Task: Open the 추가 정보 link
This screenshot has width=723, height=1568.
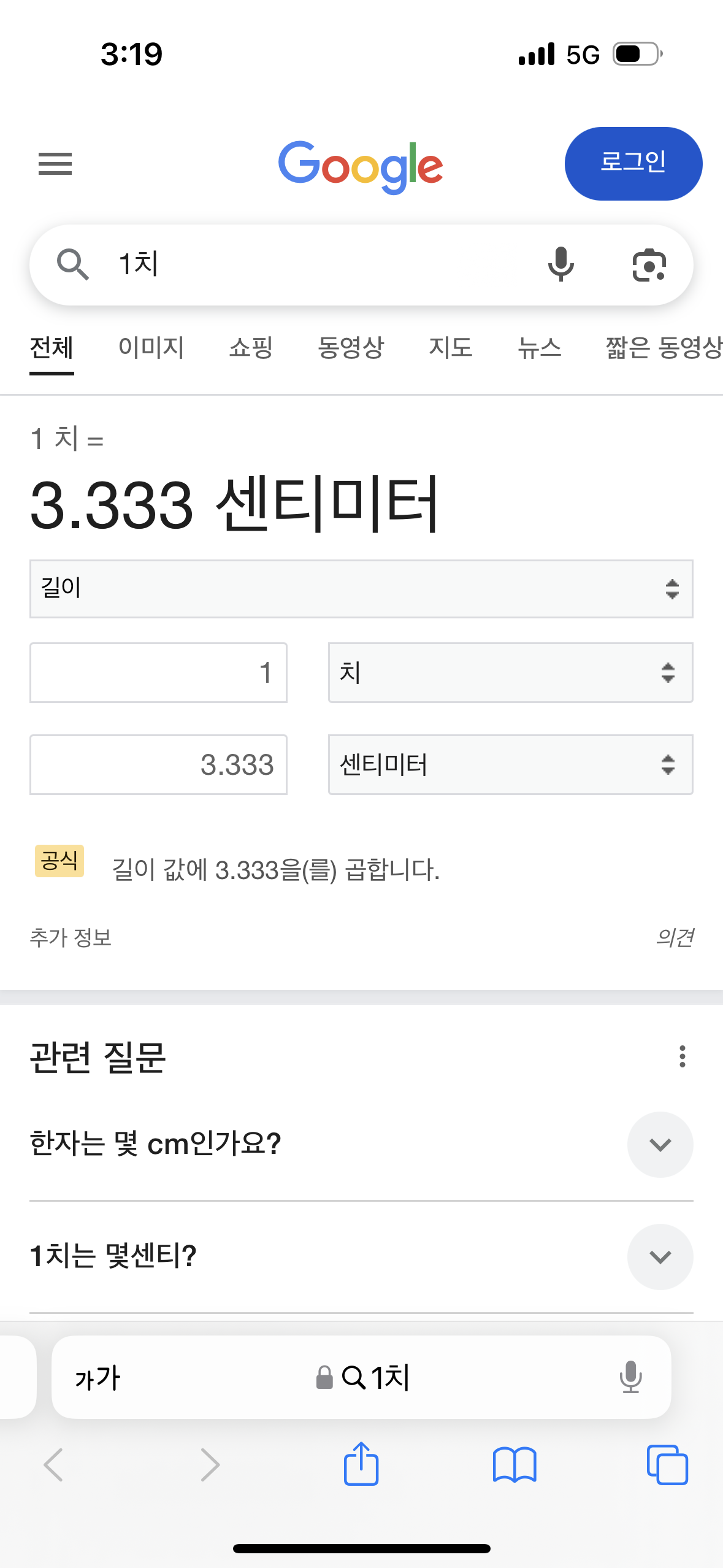Action: pyautogui.click(x=71, y=937)
